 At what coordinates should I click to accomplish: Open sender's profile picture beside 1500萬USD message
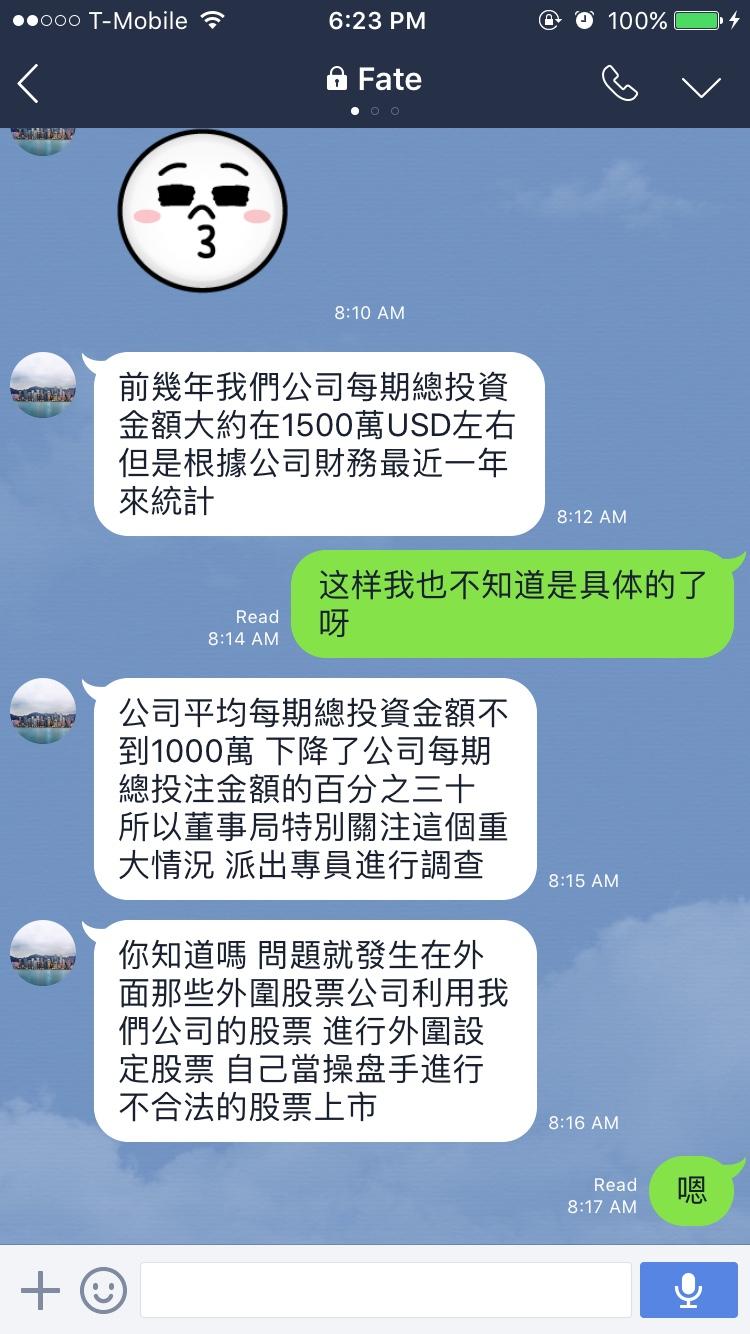click(43, 385)
